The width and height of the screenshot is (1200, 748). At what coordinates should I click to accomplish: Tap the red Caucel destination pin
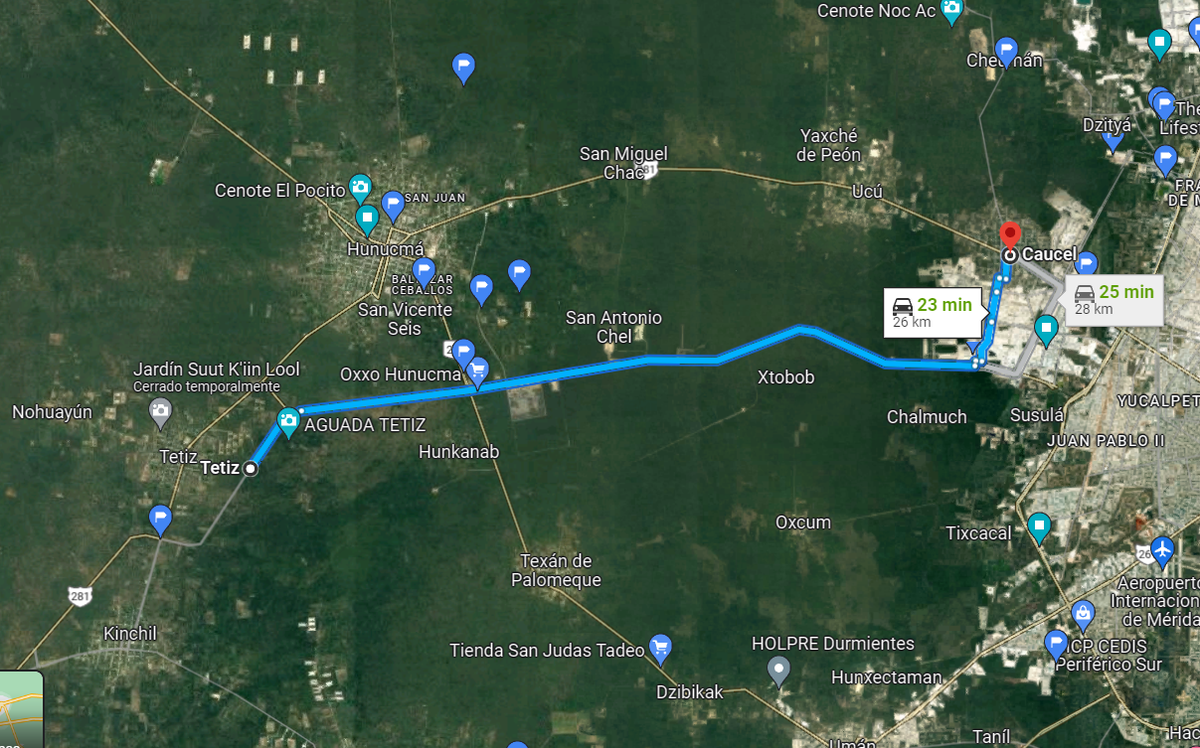1009,235
